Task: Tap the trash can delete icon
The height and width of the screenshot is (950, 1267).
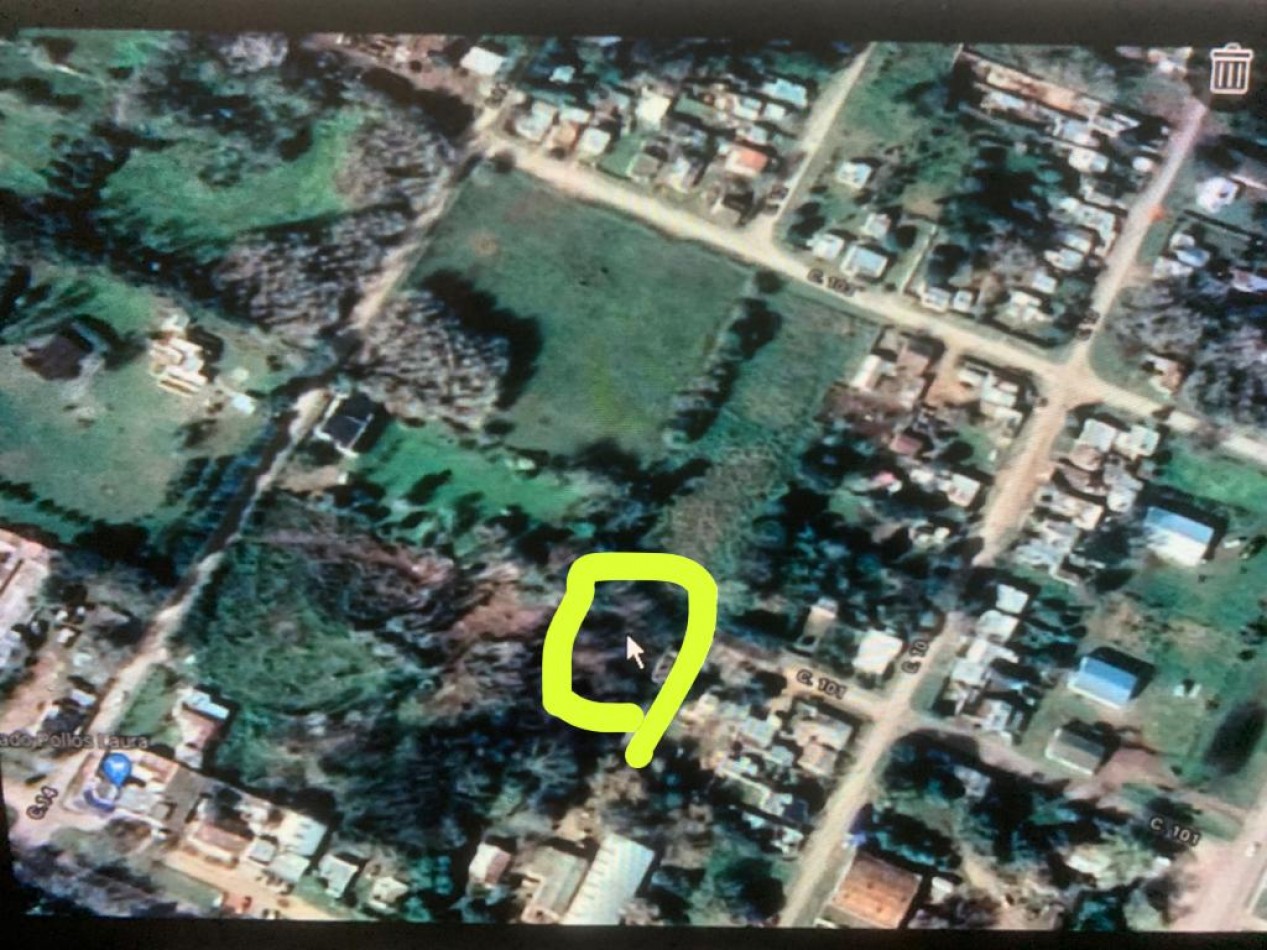Action: point(1231,69)
